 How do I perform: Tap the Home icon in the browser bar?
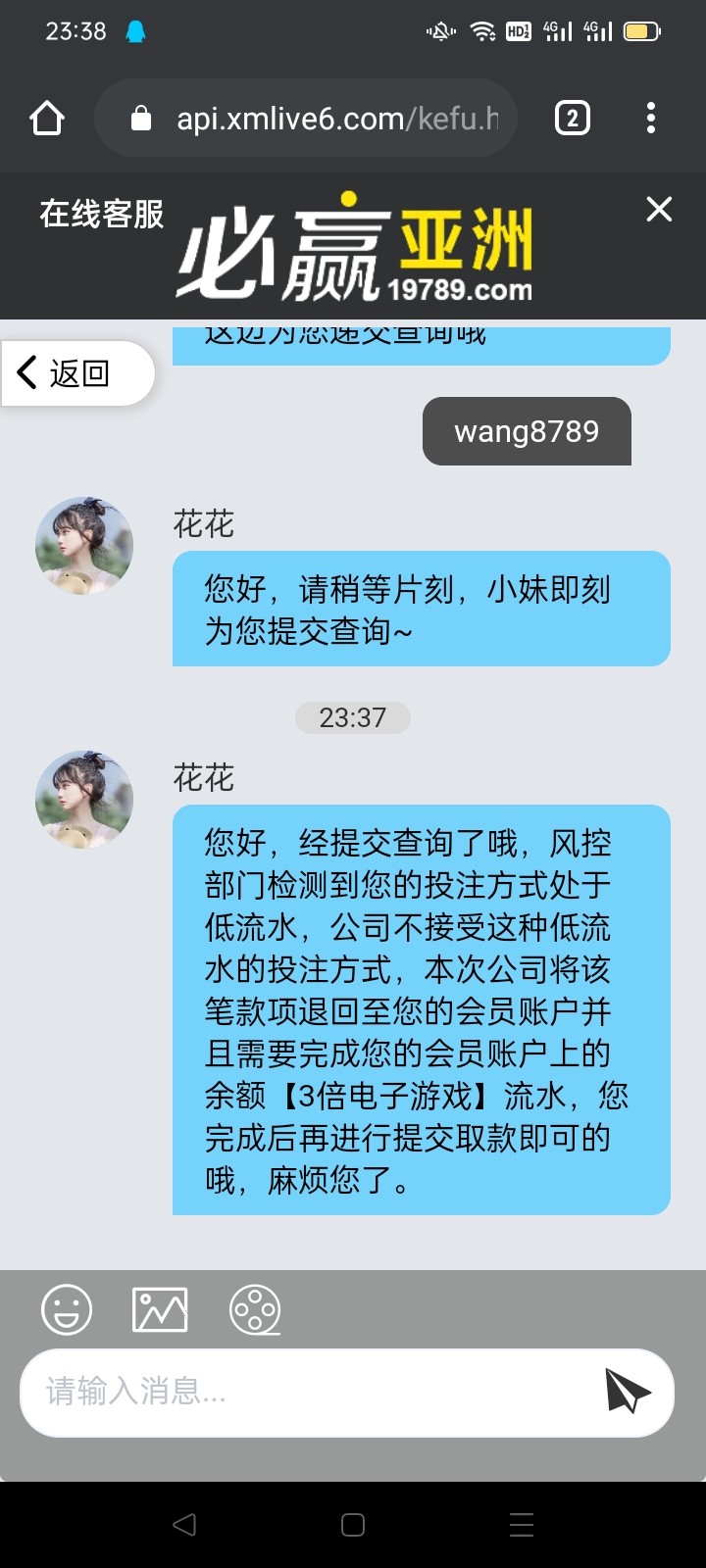tap(46, 117)
